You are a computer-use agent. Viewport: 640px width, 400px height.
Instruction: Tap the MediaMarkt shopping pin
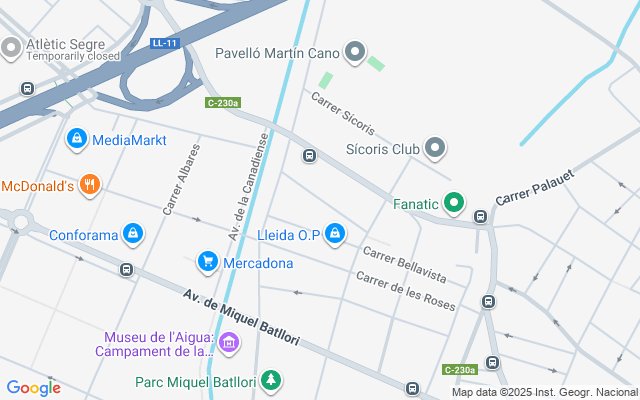click(75, 139)
